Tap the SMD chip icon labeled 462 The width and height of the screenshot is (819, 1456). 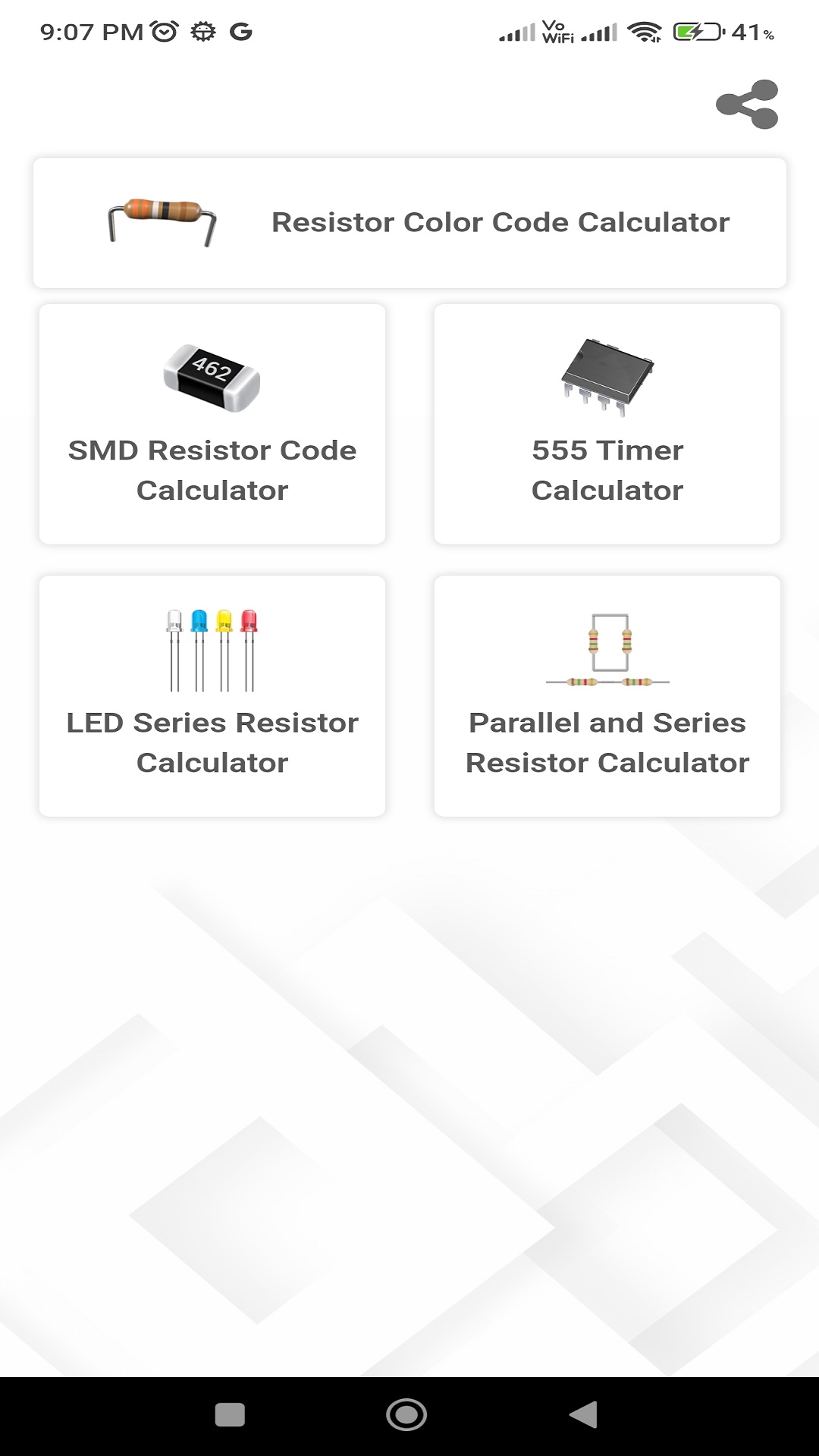[211, 375]
